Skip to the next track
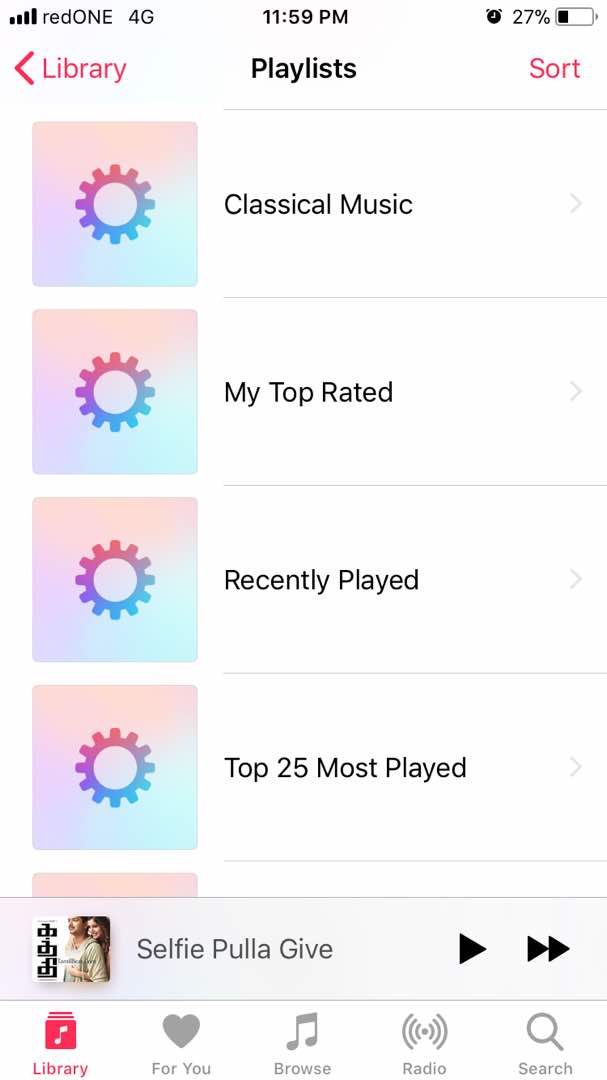The height and width of the screenshot is (1080, 607). click(547, 948)
